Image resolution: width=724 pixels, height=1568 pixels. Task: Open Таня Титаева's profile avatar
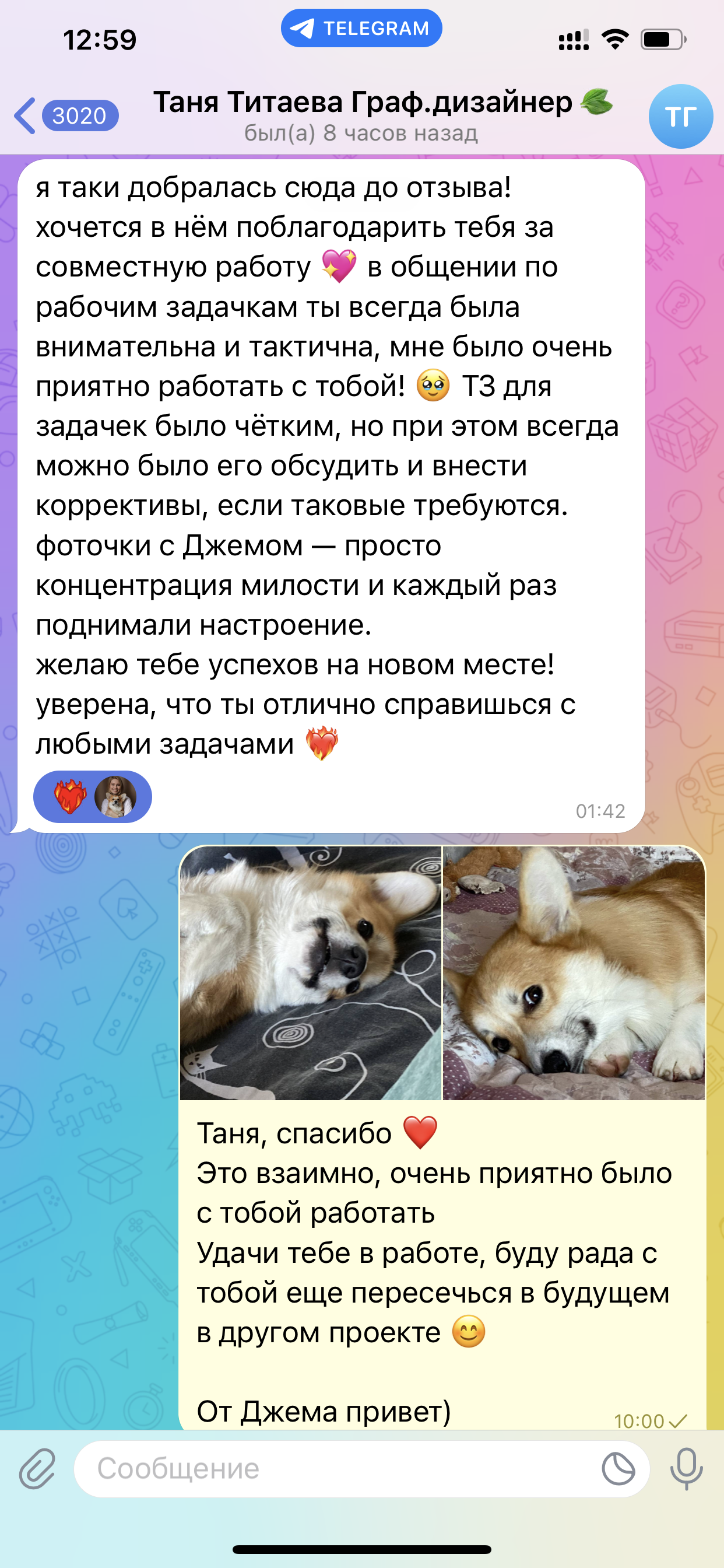pos(680,116)
